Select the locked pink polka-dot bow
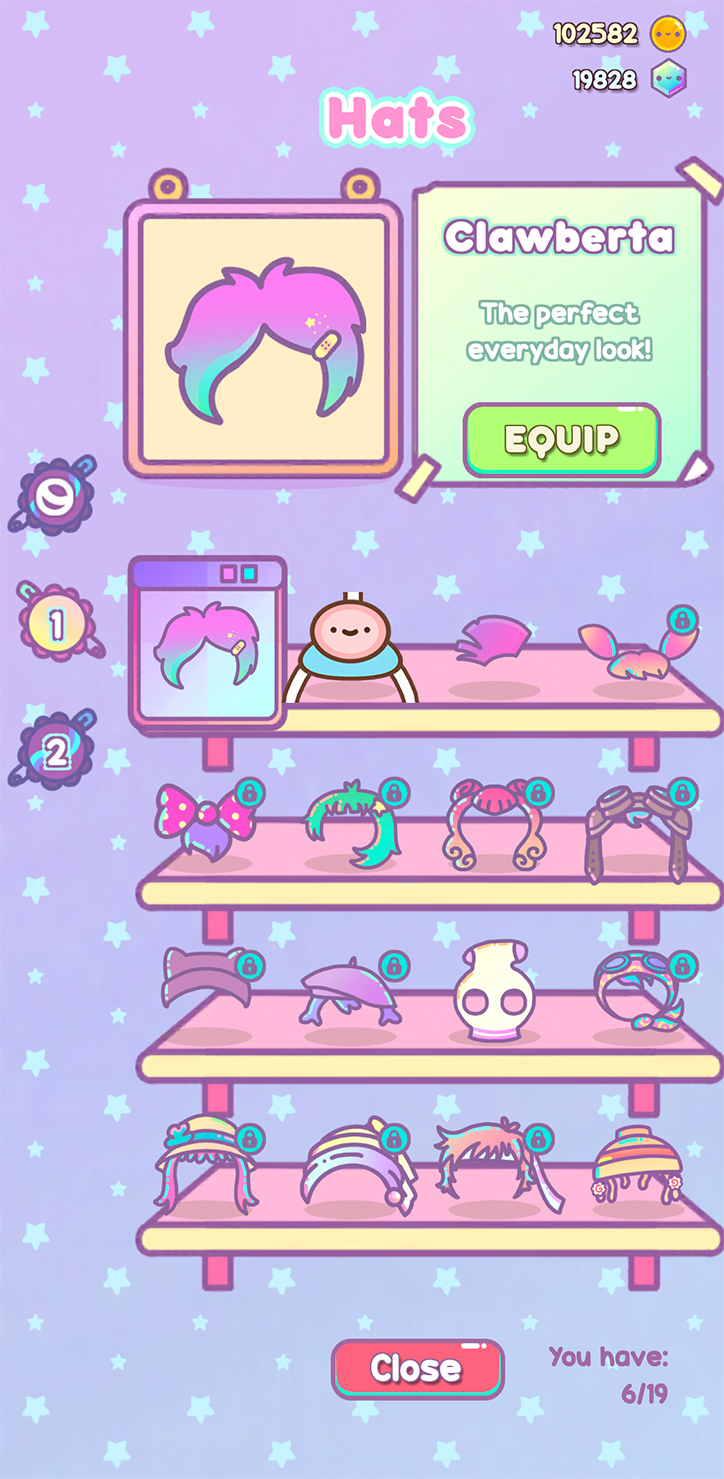The height and width of the screenshot is (1479, 724). pyautogui.click(x=207, y=822)
